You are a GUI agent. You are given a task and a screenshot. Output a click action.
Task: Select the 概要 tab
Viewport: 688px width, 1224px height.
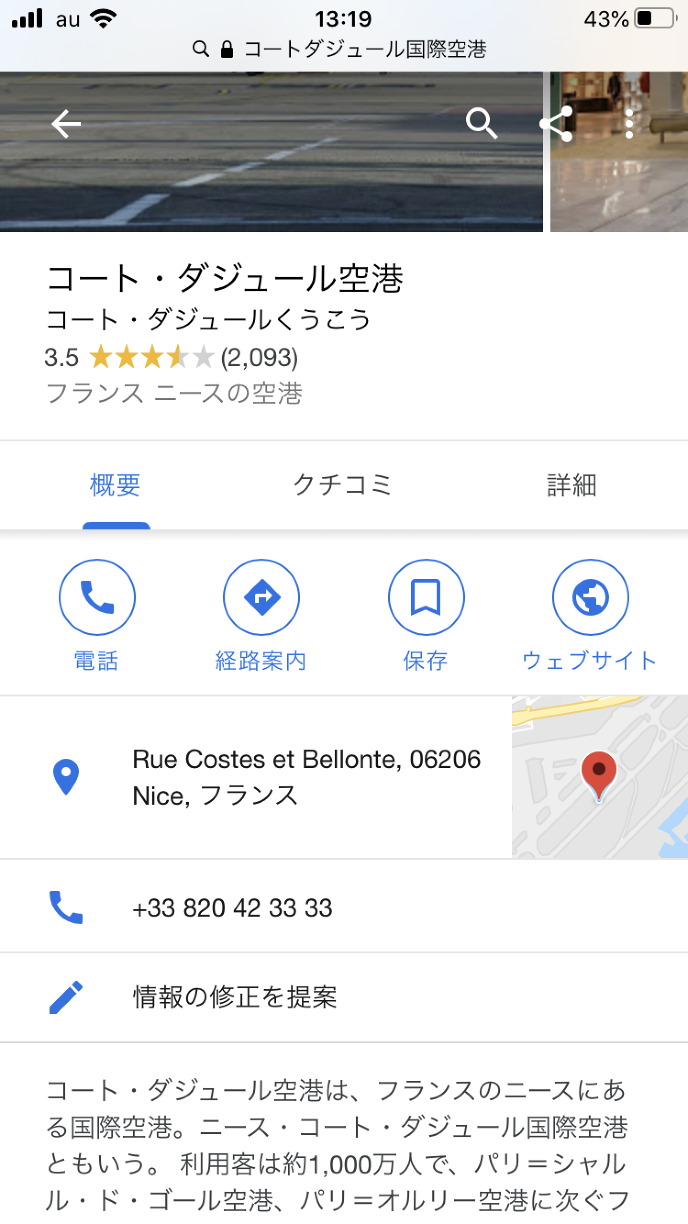tap(116, 486)
